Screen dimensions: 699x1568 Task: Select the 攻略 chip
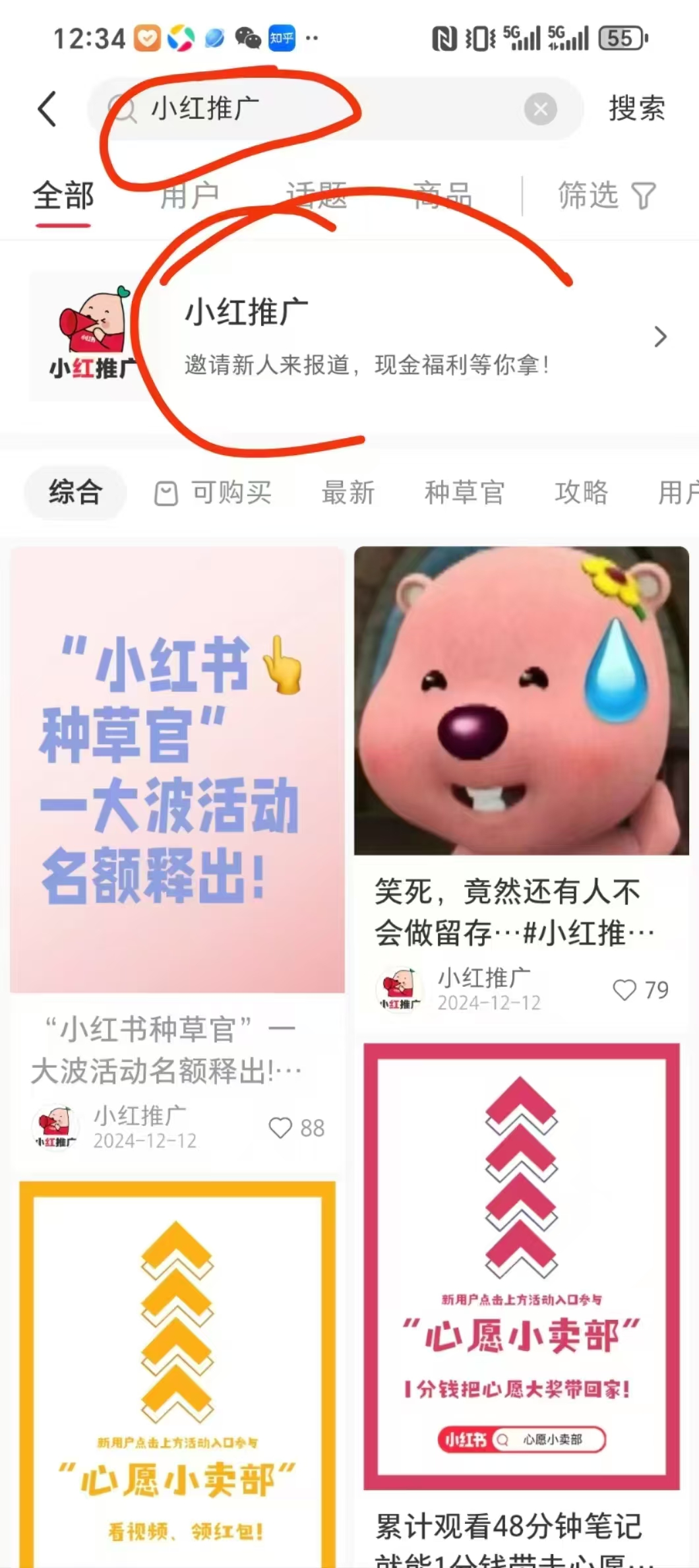(581, 493)
